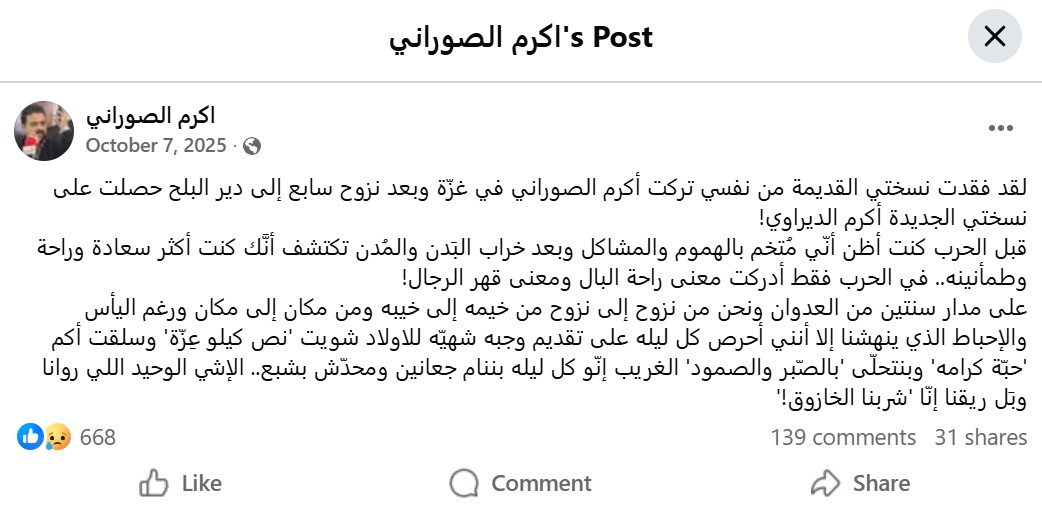Open author name اكرم الصوراني link

[x=150, y=116]
